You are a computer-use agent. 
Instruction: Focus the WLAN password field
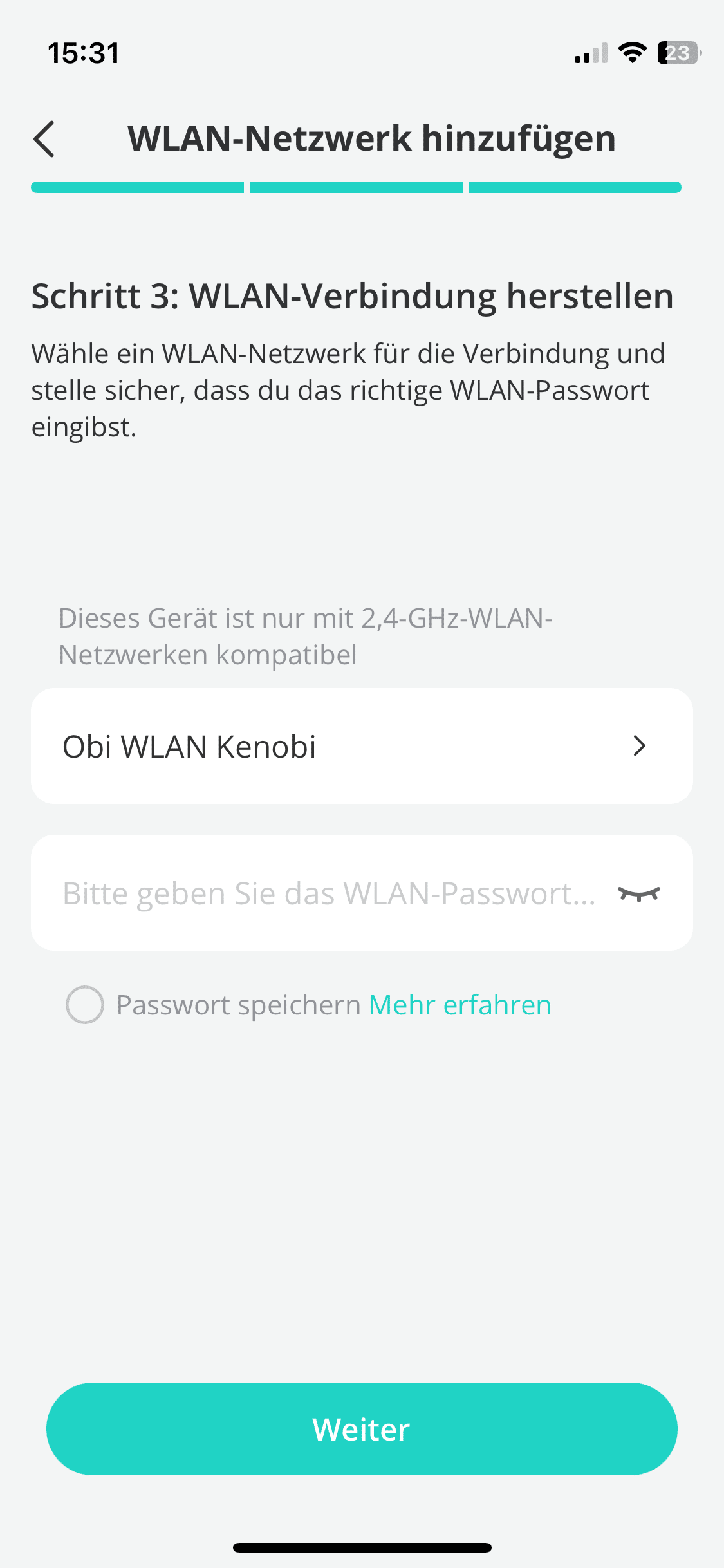click(328, 893)
